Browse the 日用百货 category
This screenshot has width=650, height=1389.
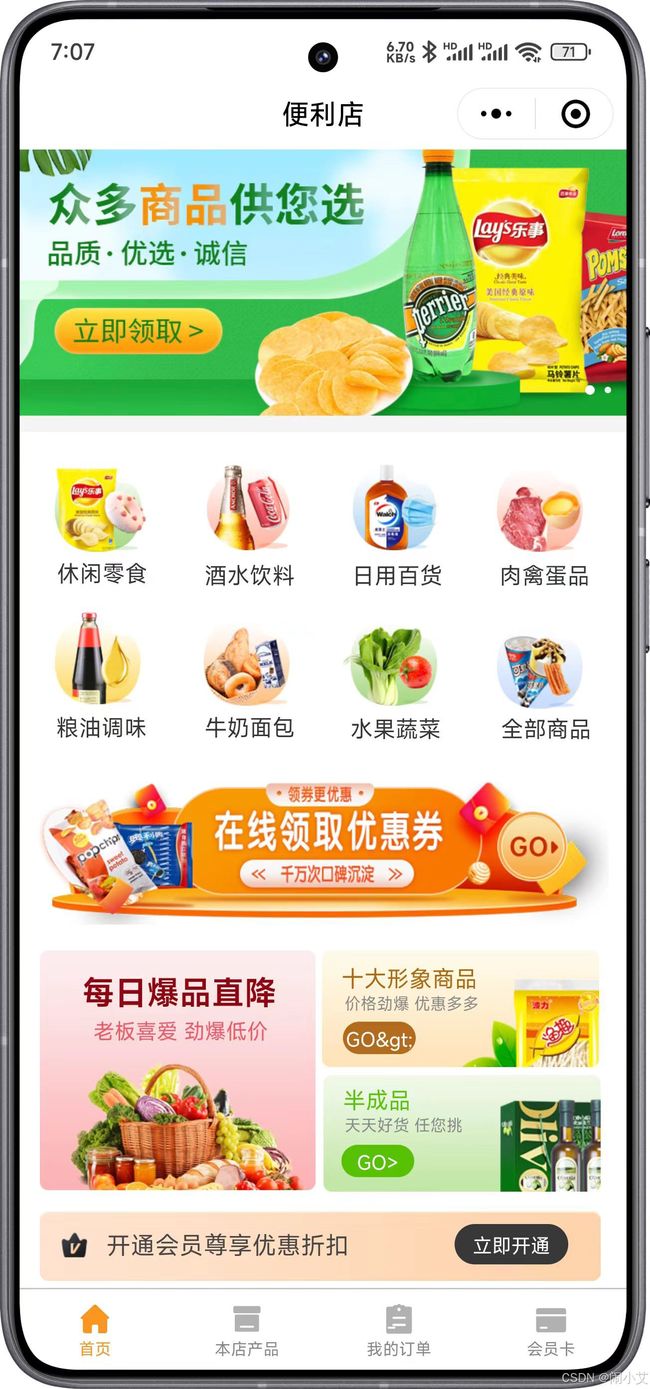397,524
